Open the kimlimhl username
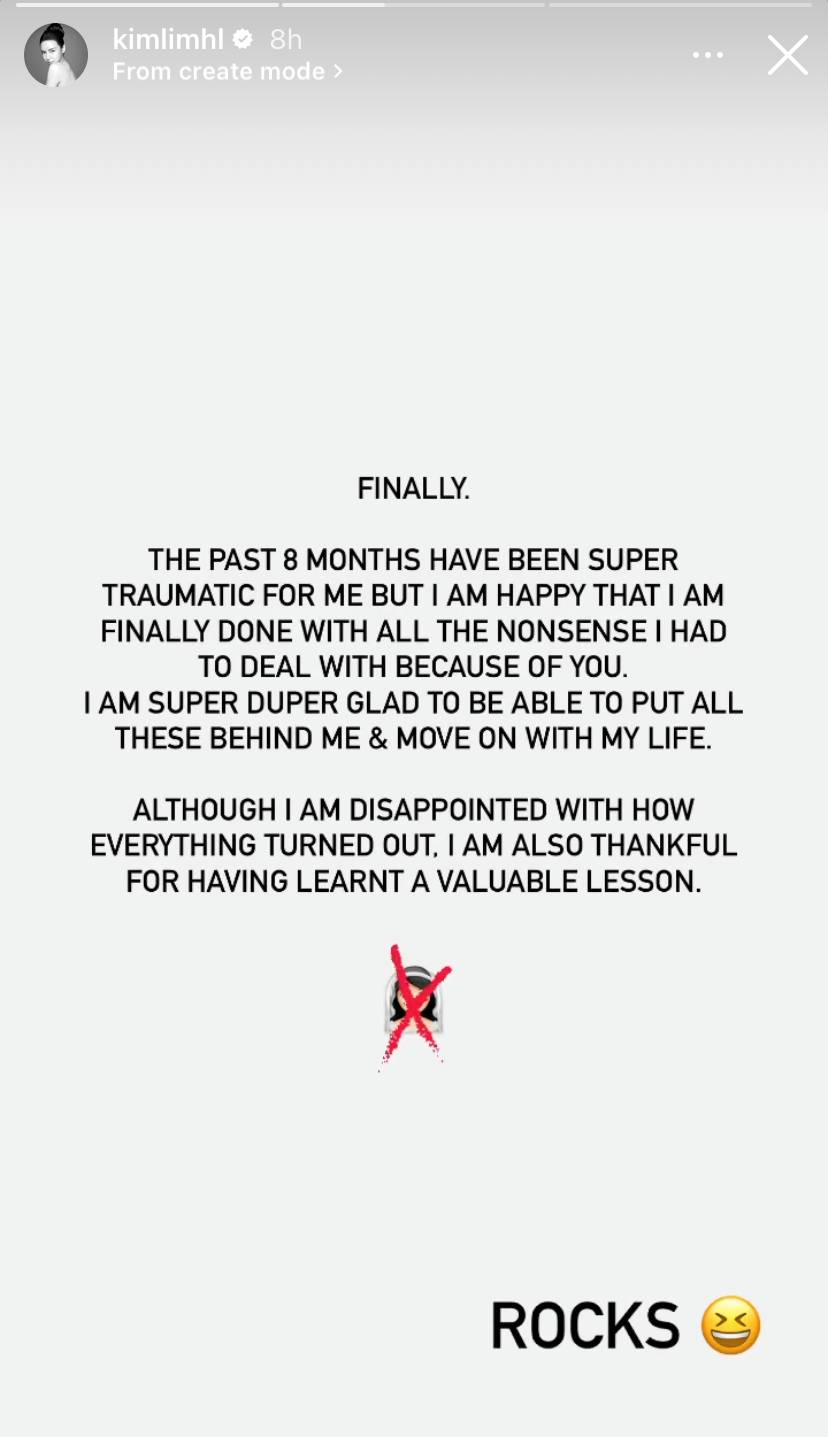The width and height of the screenshot is (828, 1437). 167,39
